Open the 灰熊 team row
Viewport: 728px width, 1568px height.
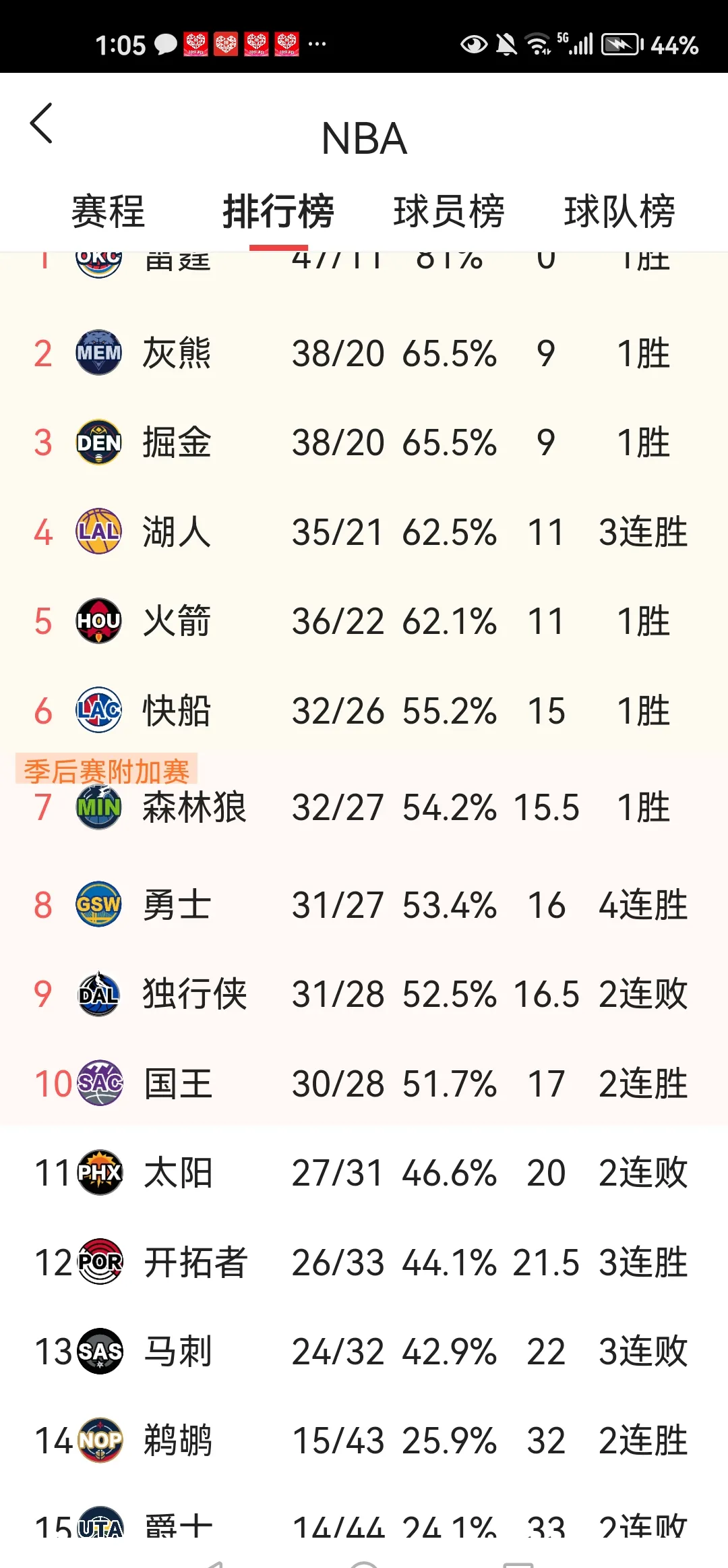point(177,353)
